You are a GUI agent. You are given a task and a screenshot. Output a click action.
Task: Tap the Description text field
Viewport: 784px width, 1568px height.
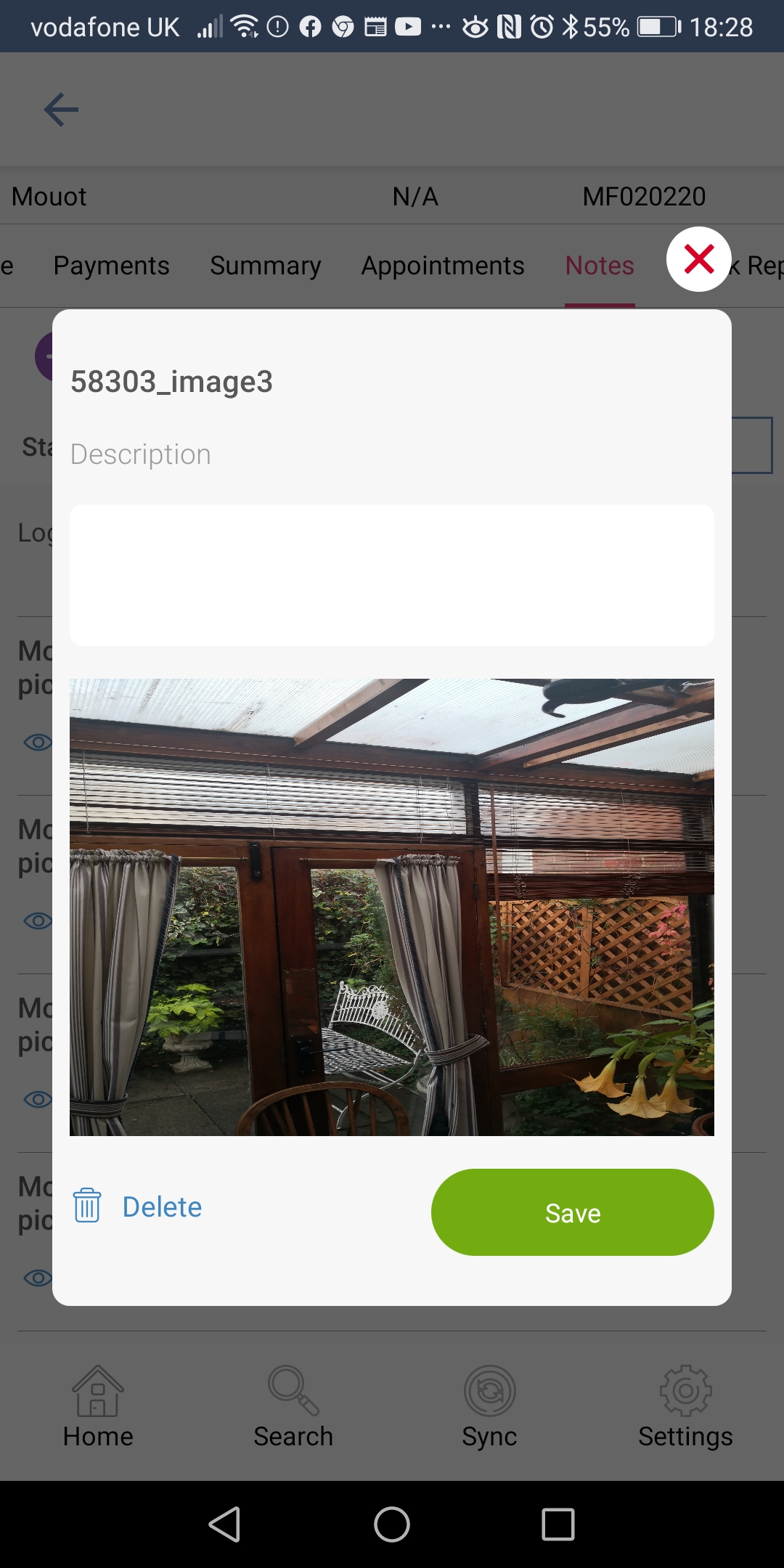tap(392, 575)
